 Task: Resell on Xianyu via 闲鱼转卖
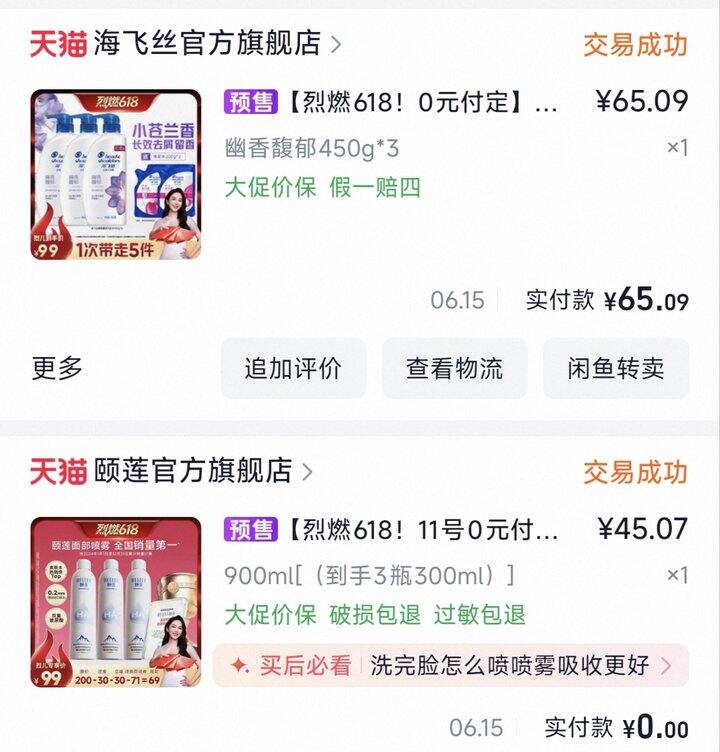(616, 368)
